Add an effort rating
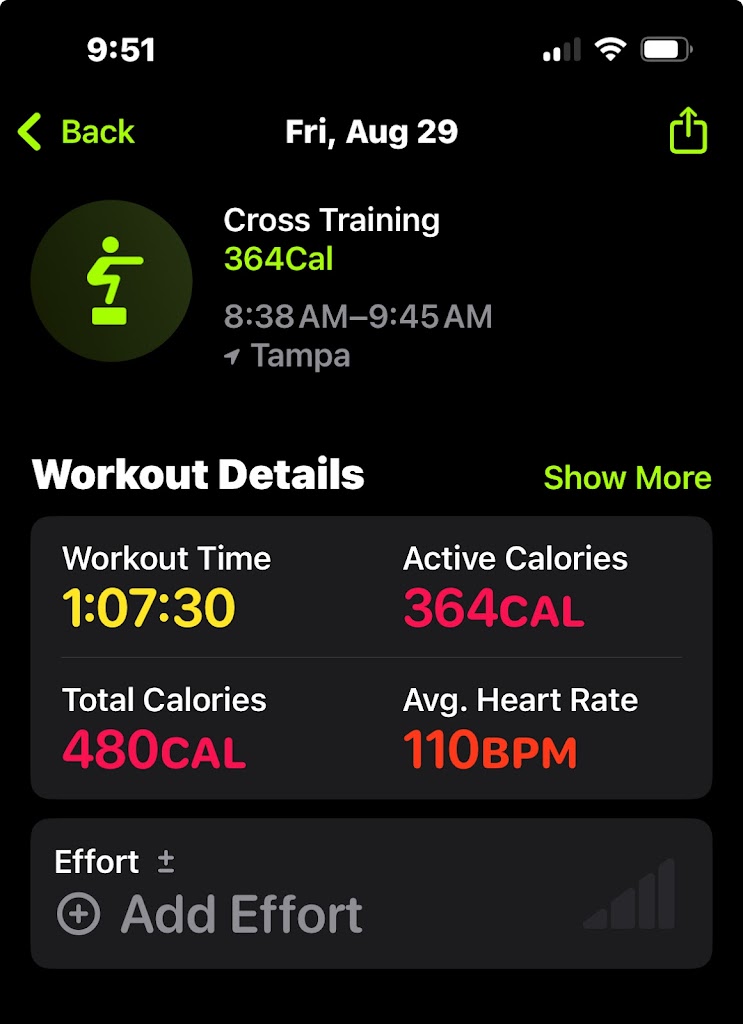743x1024 pixels. pos(210,914)
